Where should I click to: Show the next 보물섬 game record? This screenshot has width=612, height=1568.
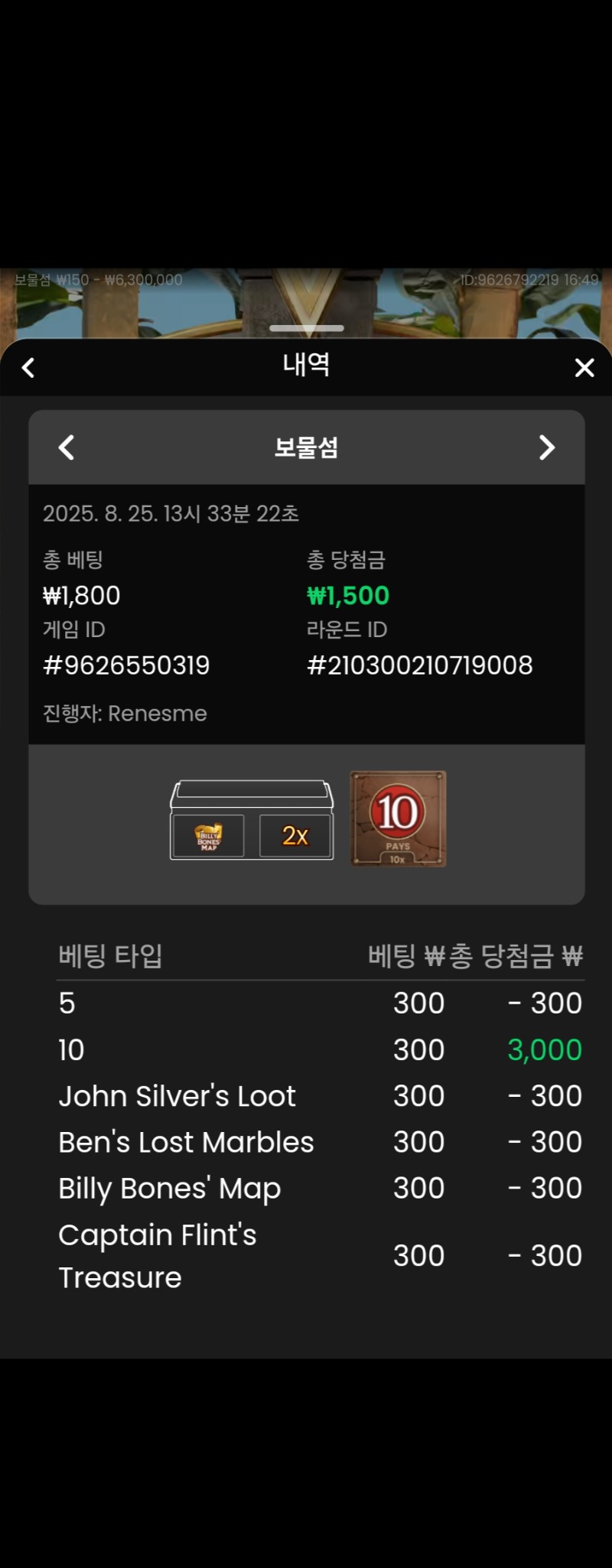[546, 447]
